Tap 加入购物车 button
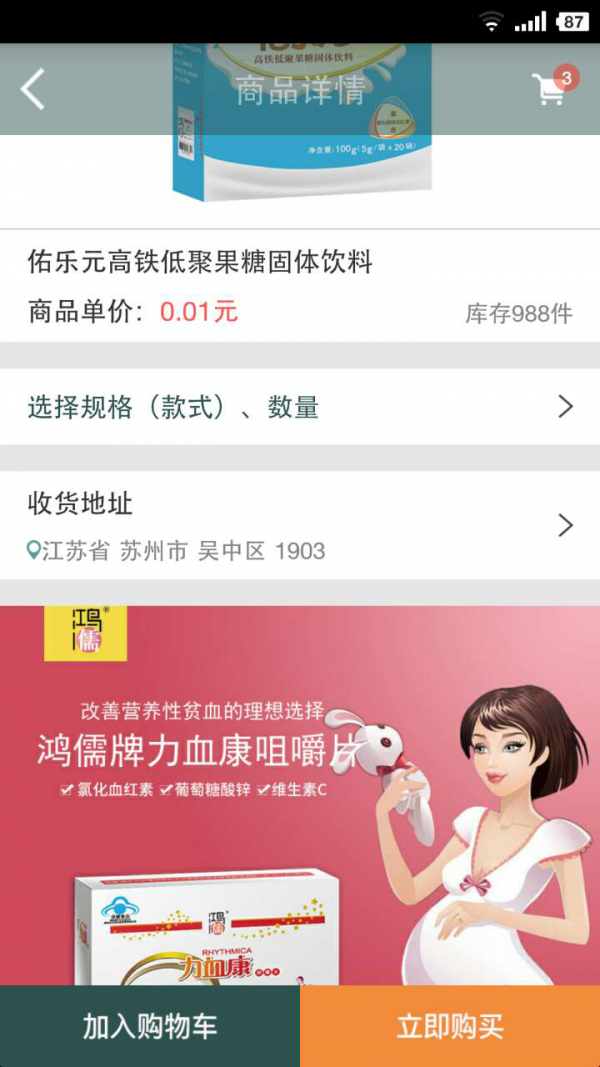The image size is (600, 1067). [150, 1026]
